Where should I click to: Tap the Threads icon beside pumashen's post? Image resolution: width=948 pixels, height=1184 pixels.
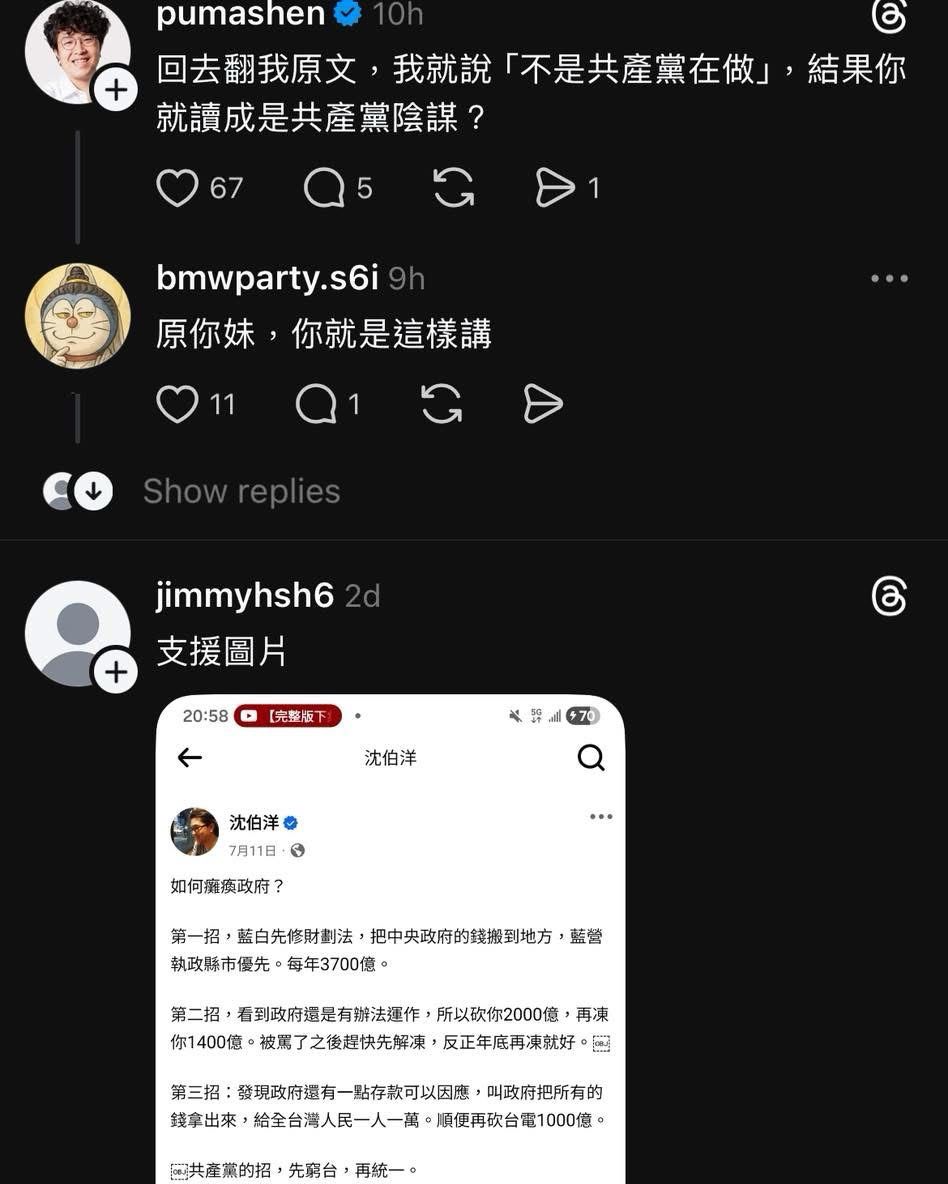[889, 15]
